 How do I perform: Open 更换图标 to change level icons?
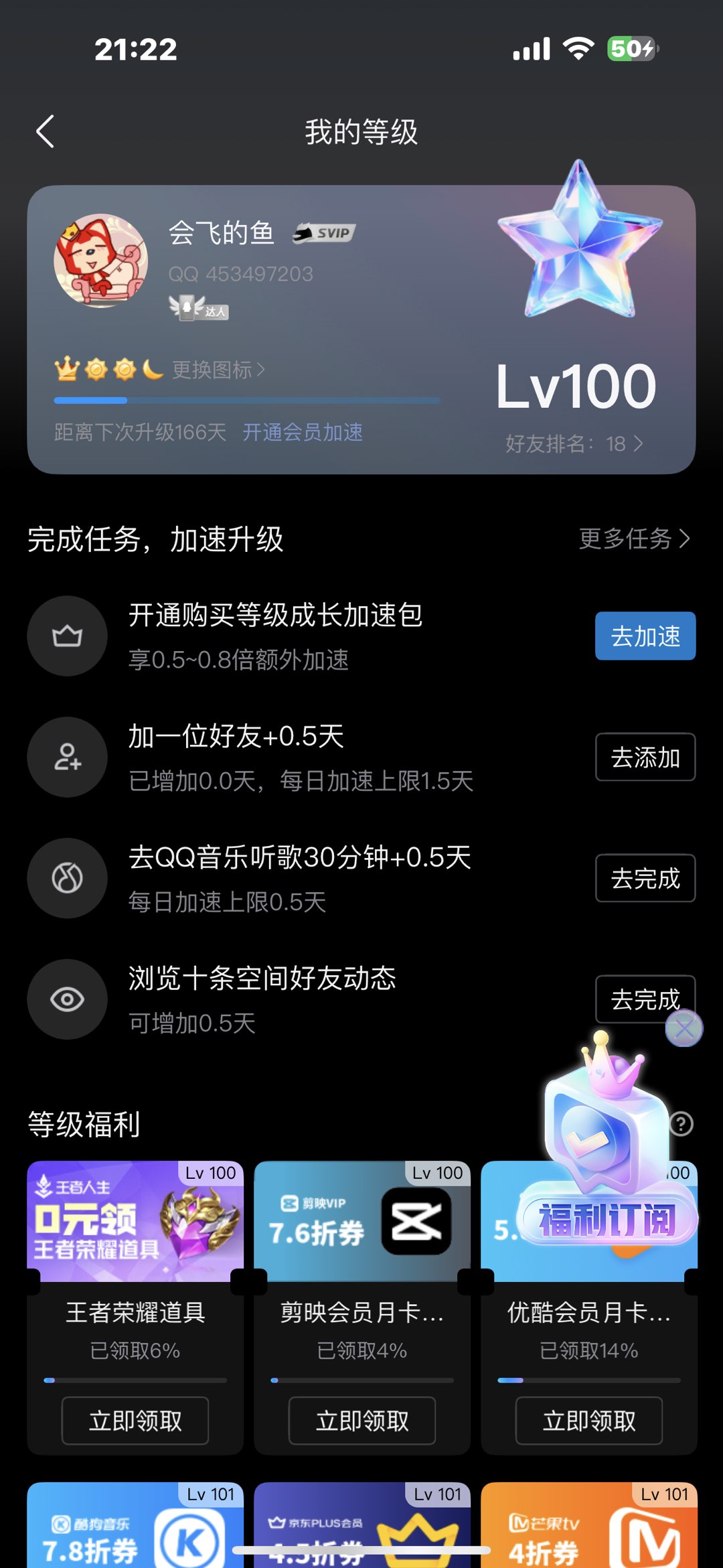pos(218,370)
